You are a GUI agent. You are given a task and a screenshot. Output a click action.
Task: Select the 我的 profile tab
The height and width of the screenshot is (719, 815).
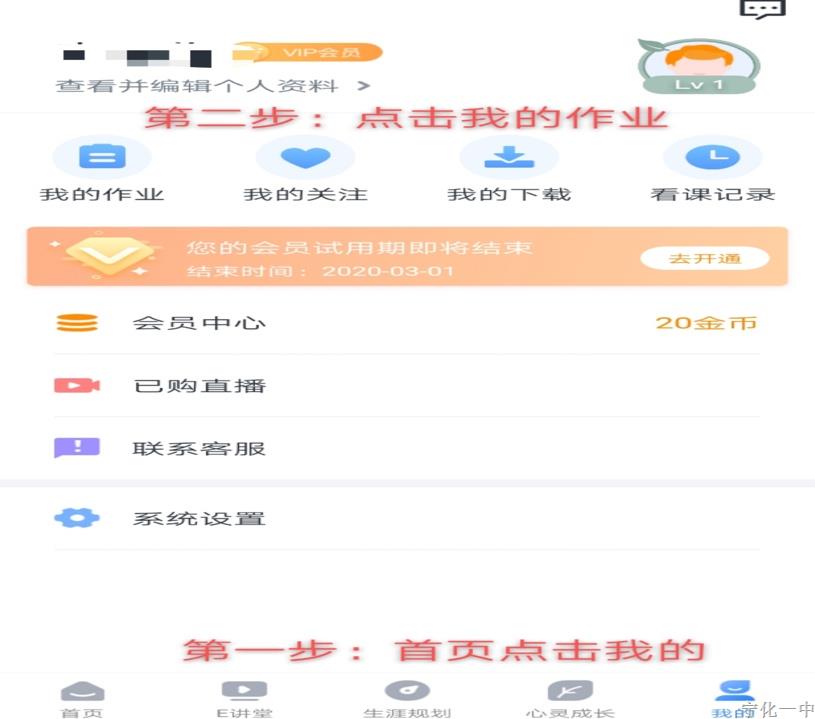coord(732,699)
